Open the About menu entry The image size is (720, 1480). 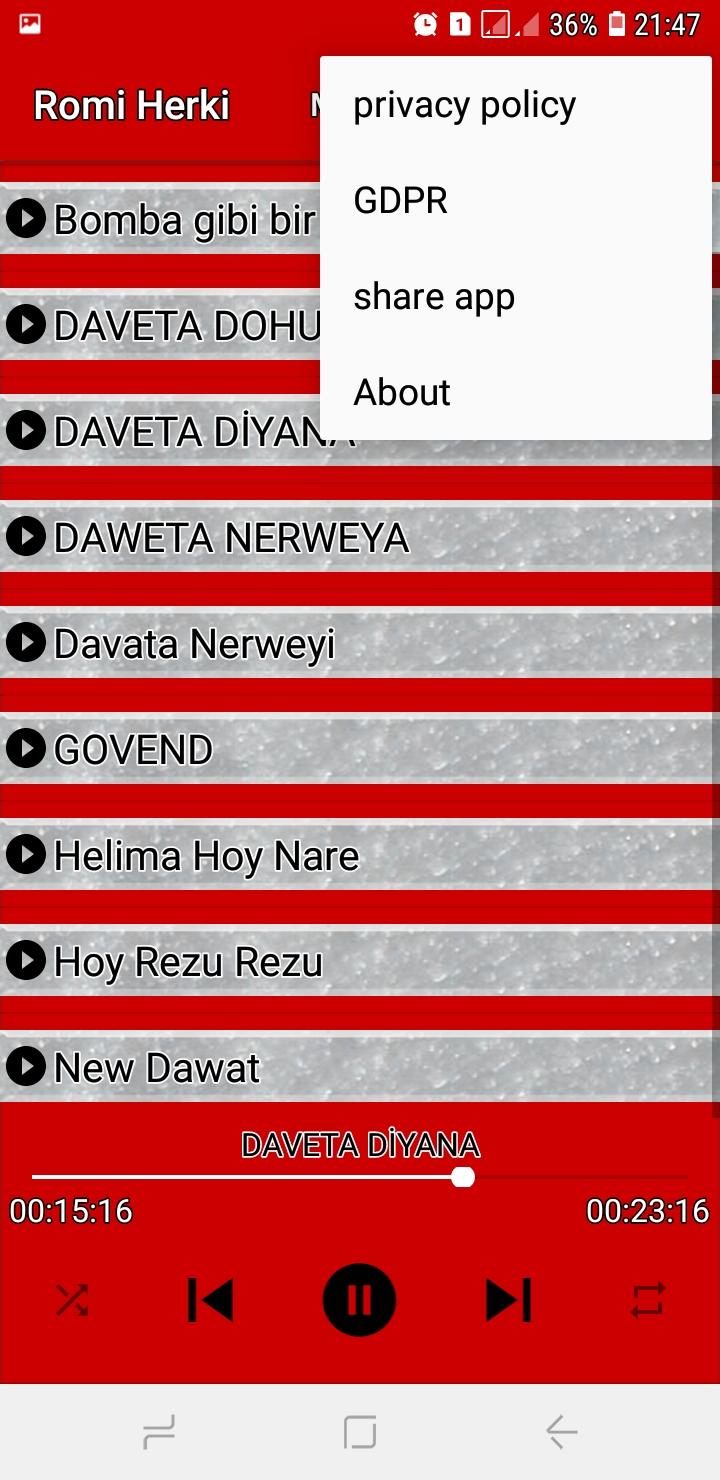click(402, 393)
